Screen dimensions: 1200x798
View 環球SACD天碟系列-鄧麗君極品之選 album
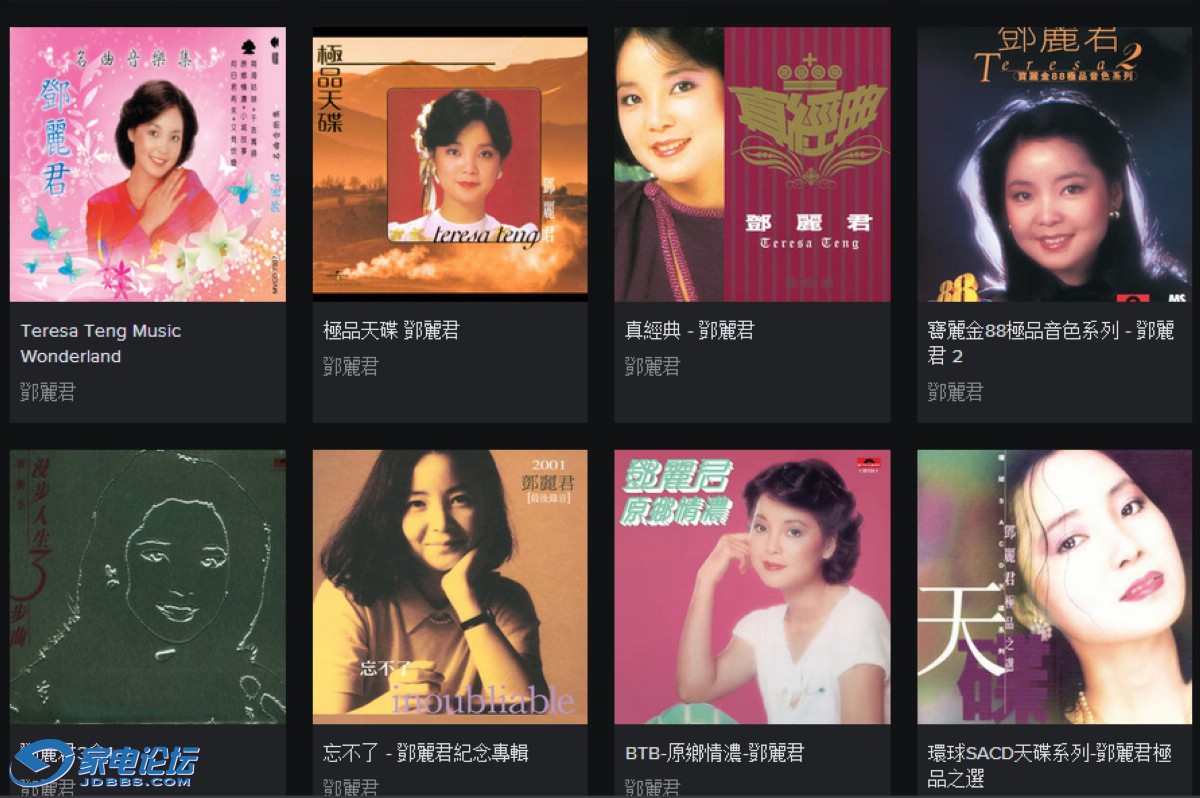click(x=1054, y=587)
